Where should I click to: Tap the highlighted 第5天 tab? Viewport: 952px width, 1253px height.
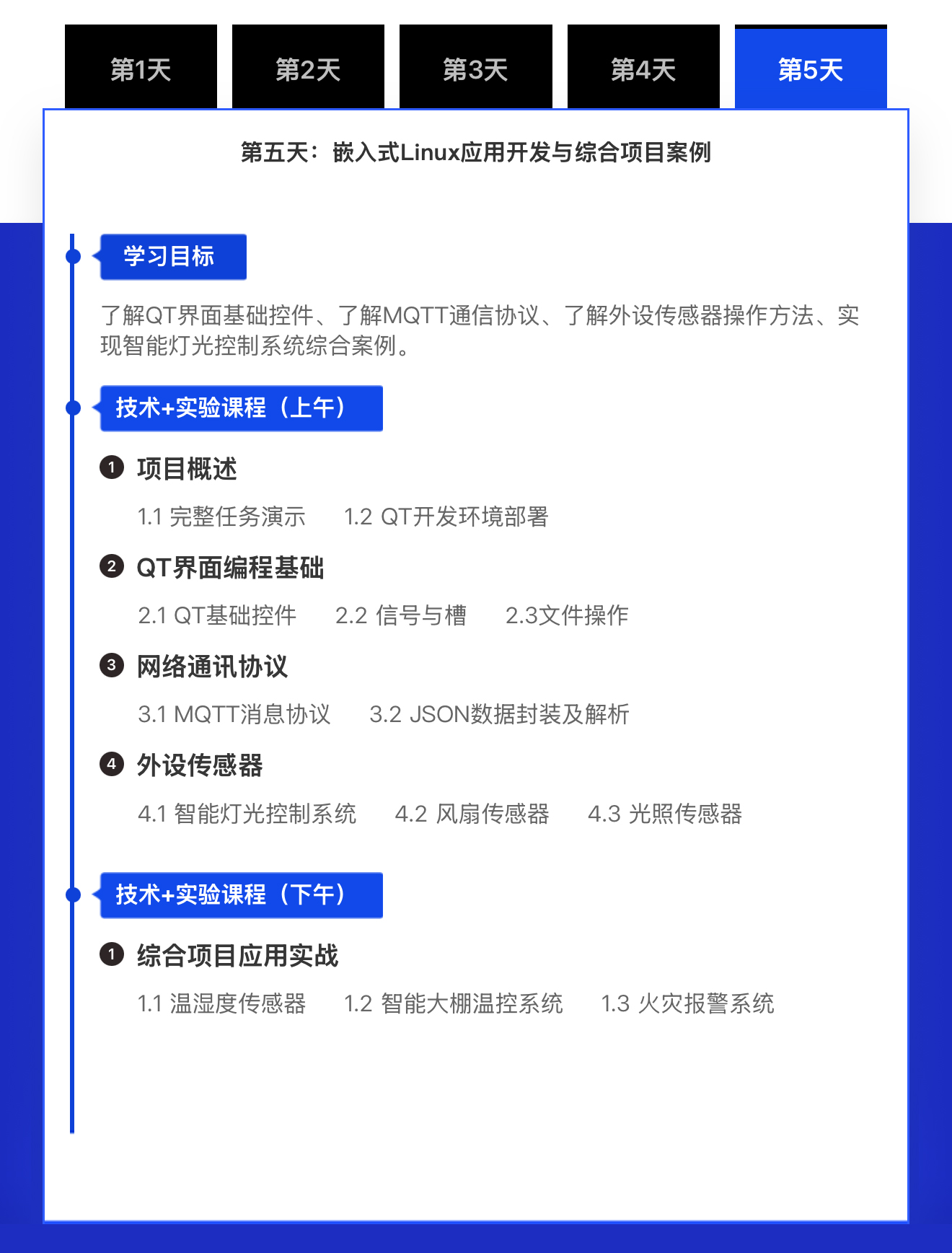[x=811, y=69]
